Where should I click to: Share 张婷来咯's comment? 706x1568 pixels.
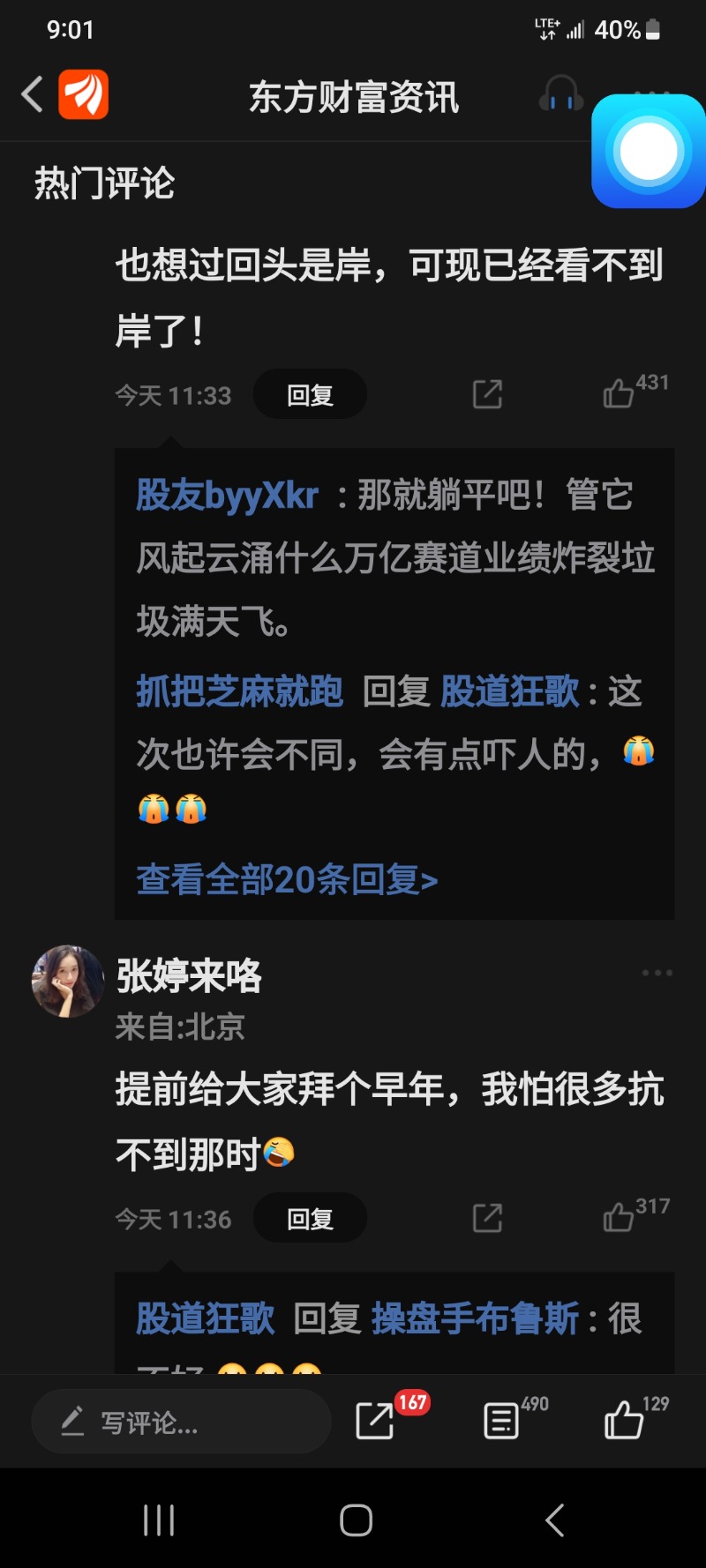[x=487, y=1218]
